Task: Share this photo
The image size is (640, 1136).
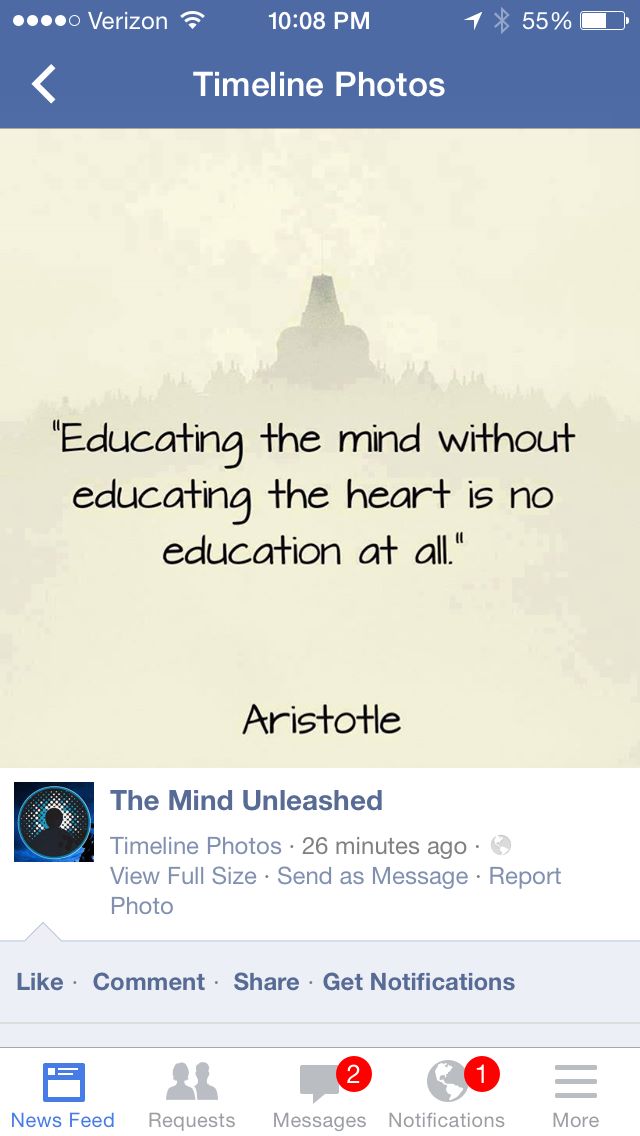Action: 266,982
